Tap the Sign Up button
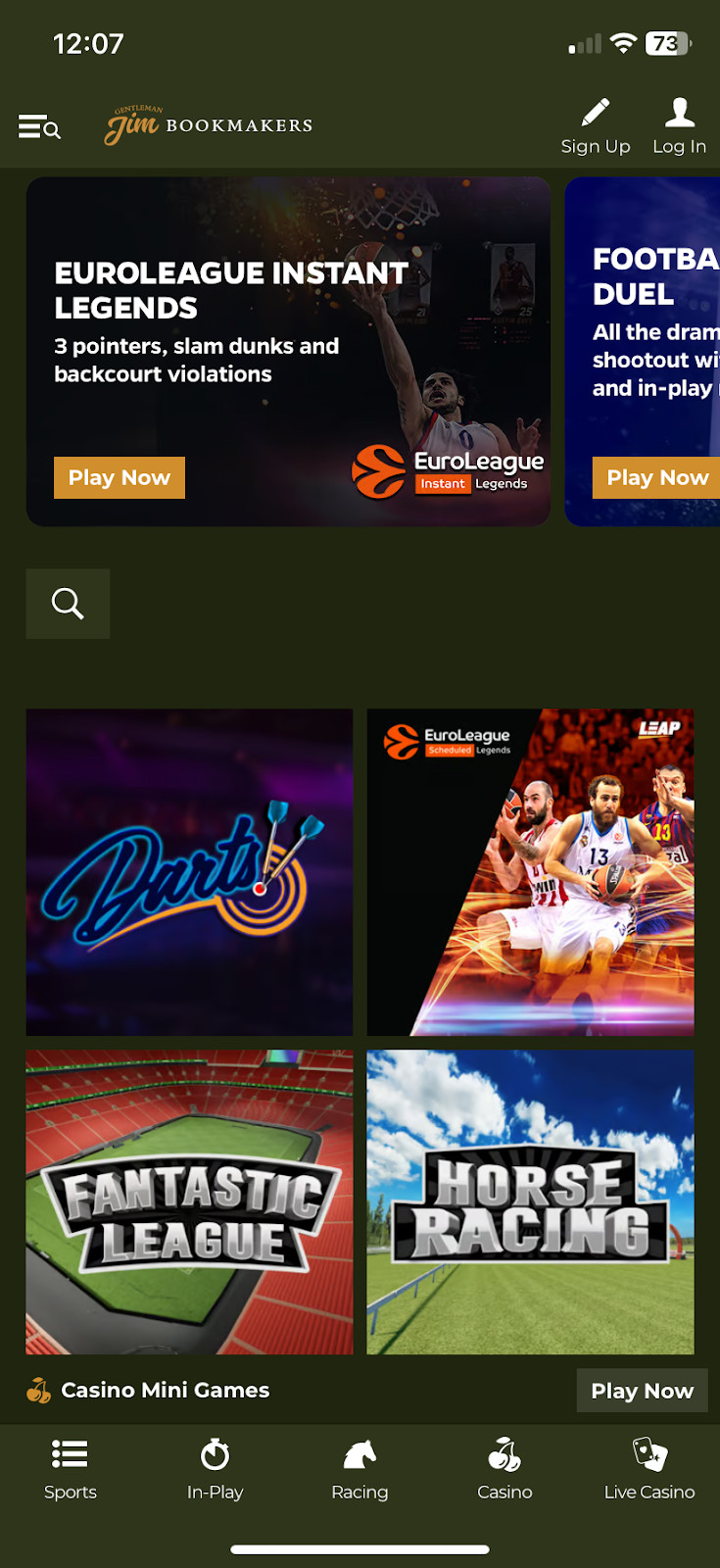 pos(595,126)
